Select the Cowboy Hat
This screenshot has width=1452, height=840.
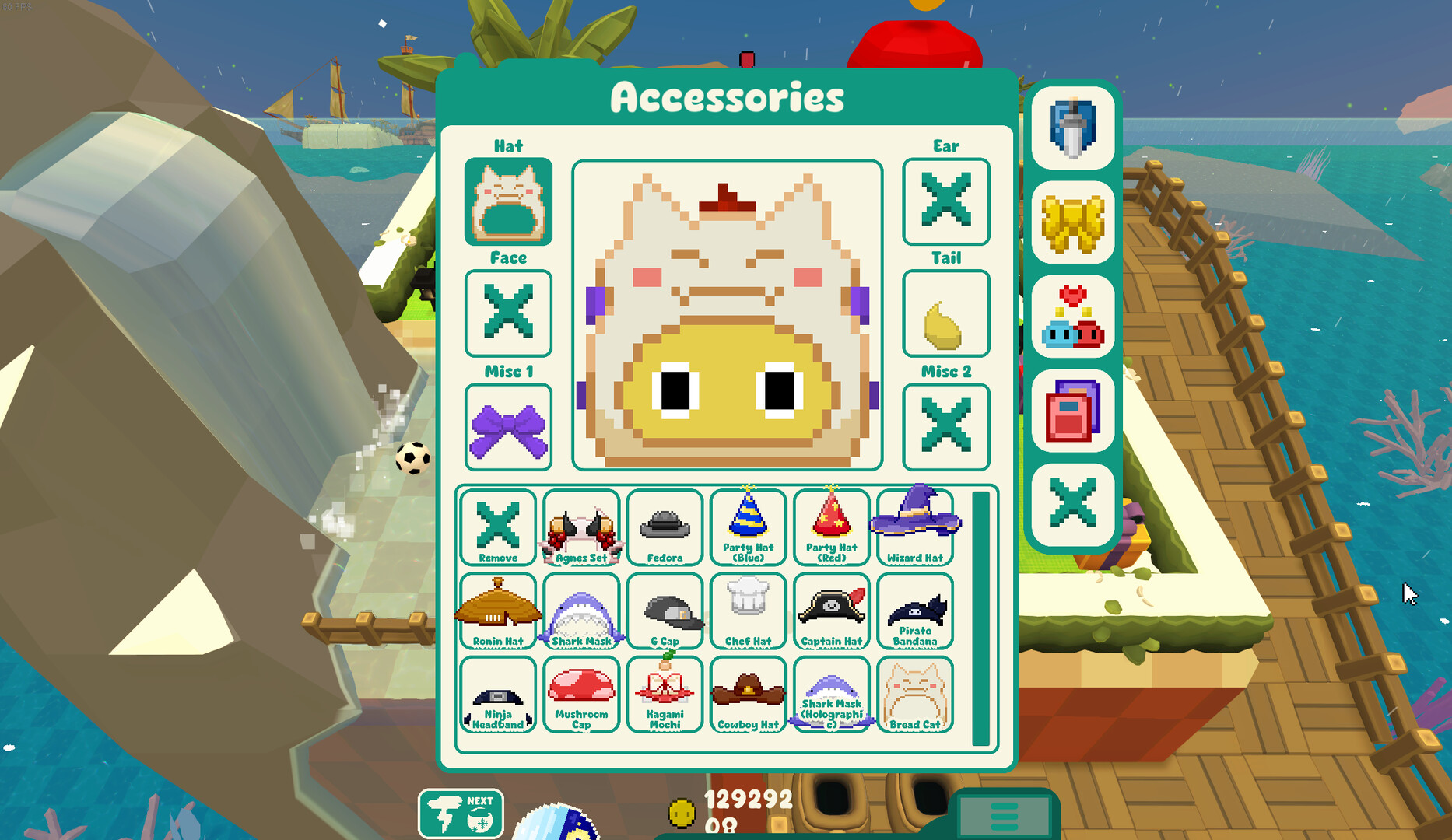tap(748, 695)
